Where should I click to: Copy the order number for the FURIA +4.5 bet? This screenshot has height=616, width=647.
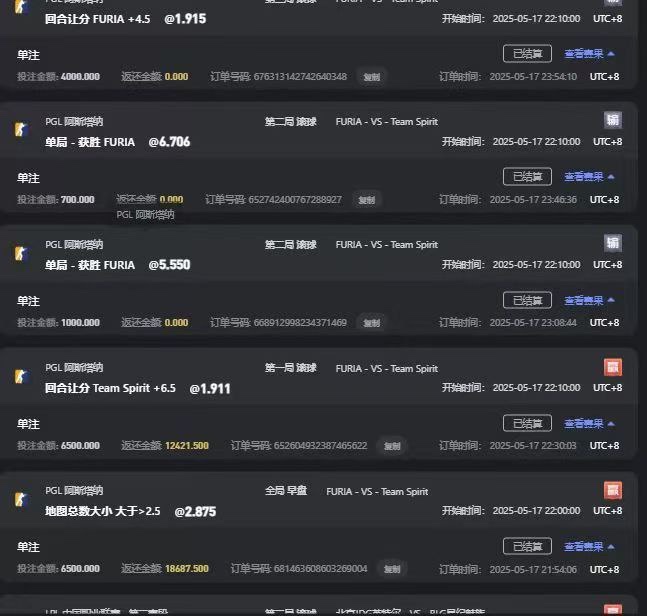[x=371, y=76]
